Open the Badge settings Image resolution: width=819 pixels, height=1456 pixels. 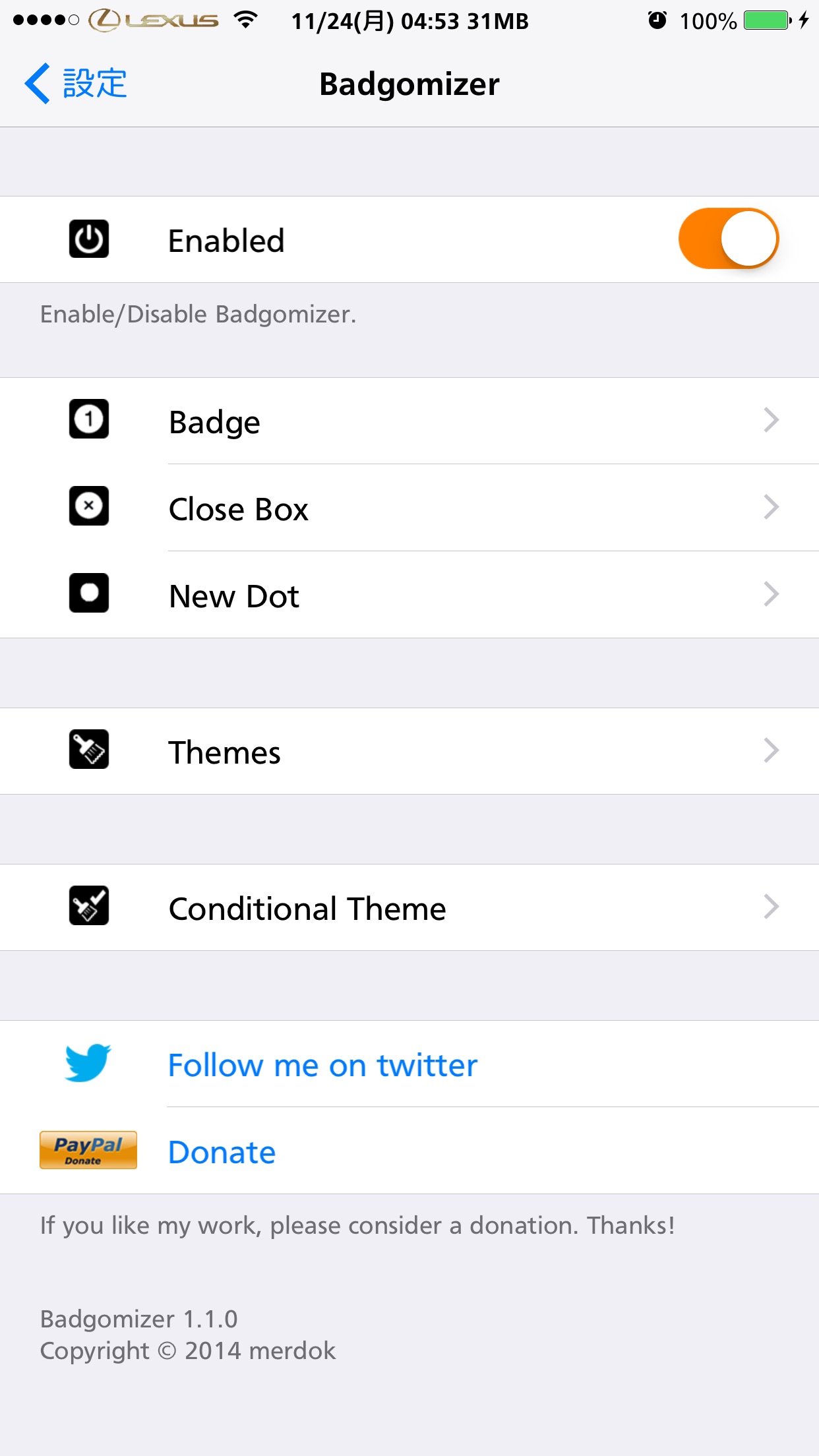pos(409,421)
